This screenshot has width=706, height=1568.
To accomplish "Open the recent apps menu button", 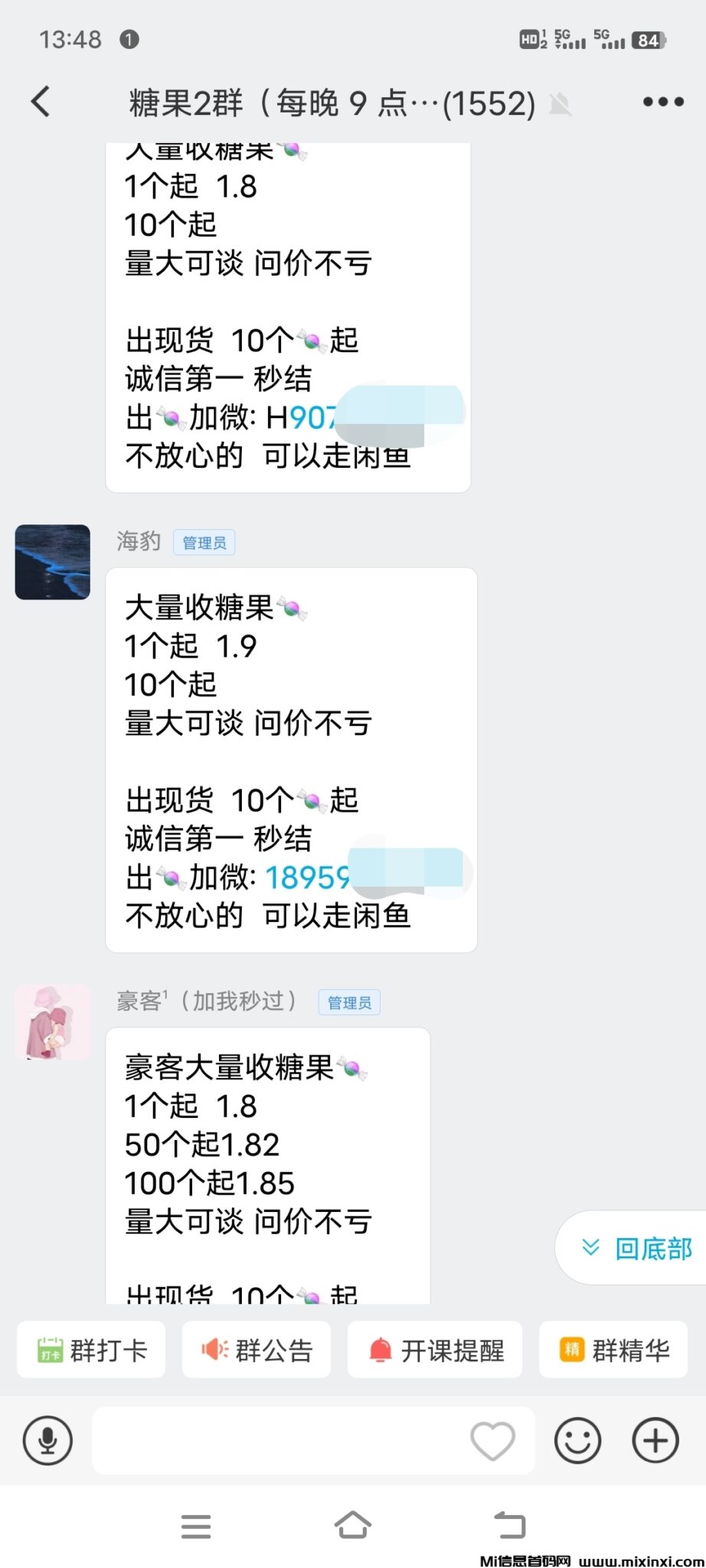I will [196, 1525].
